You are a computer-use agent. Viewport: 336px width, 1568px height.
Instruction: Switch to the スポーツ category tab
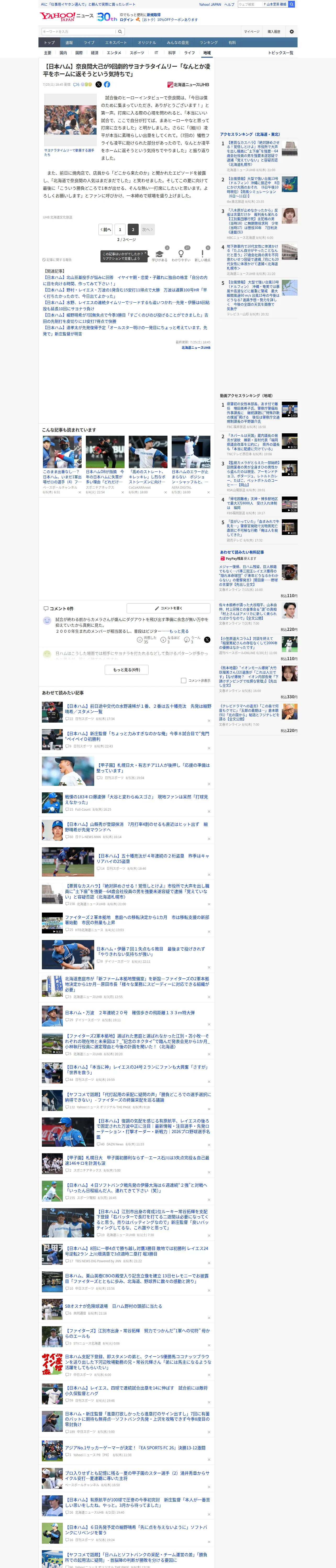click(x=137, y=53)
